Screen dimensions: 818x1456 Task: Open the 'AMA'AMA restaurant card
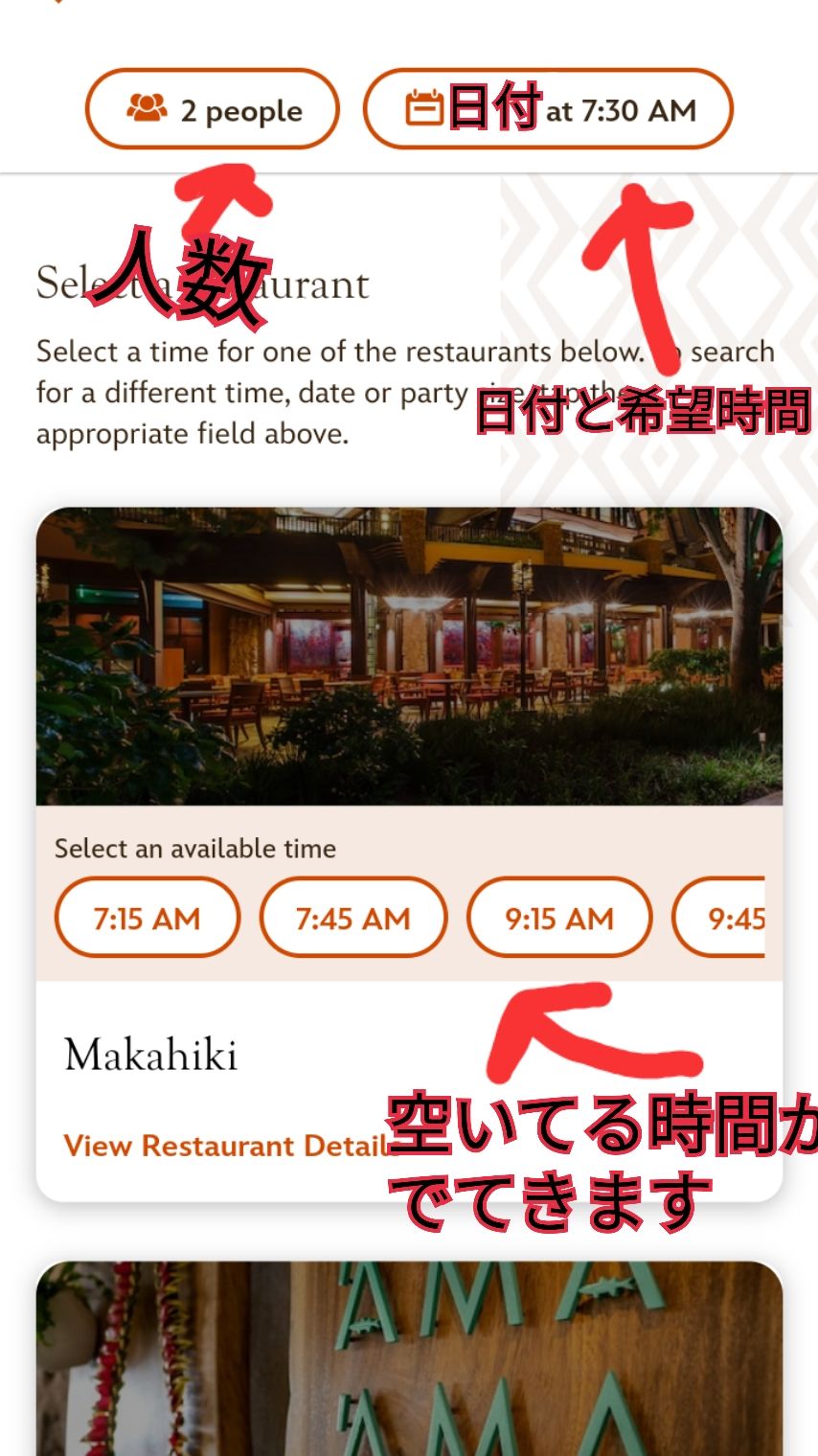click(x=409, y=1360)
